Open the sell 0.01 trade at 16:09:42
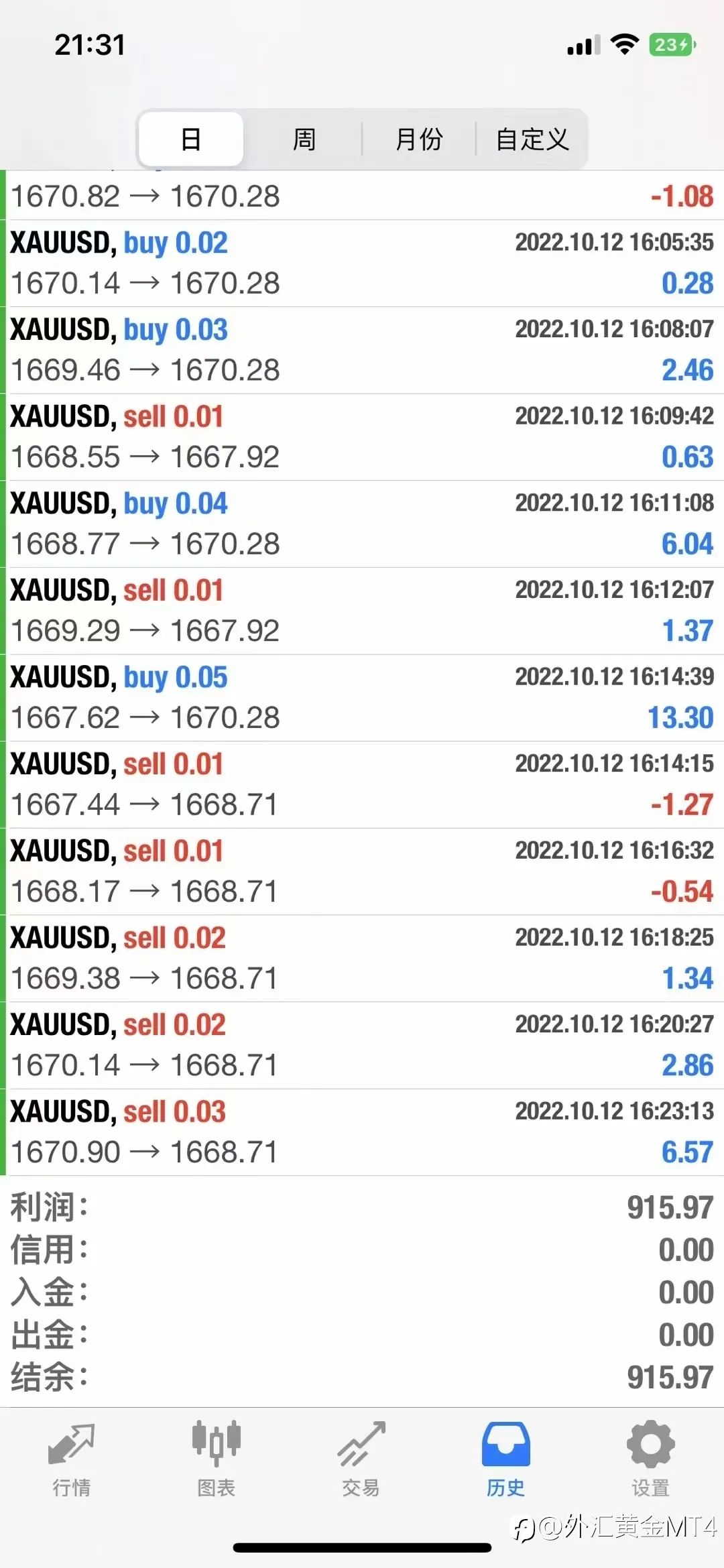Viewport: 724px width, 1568px height. point(362,437)
